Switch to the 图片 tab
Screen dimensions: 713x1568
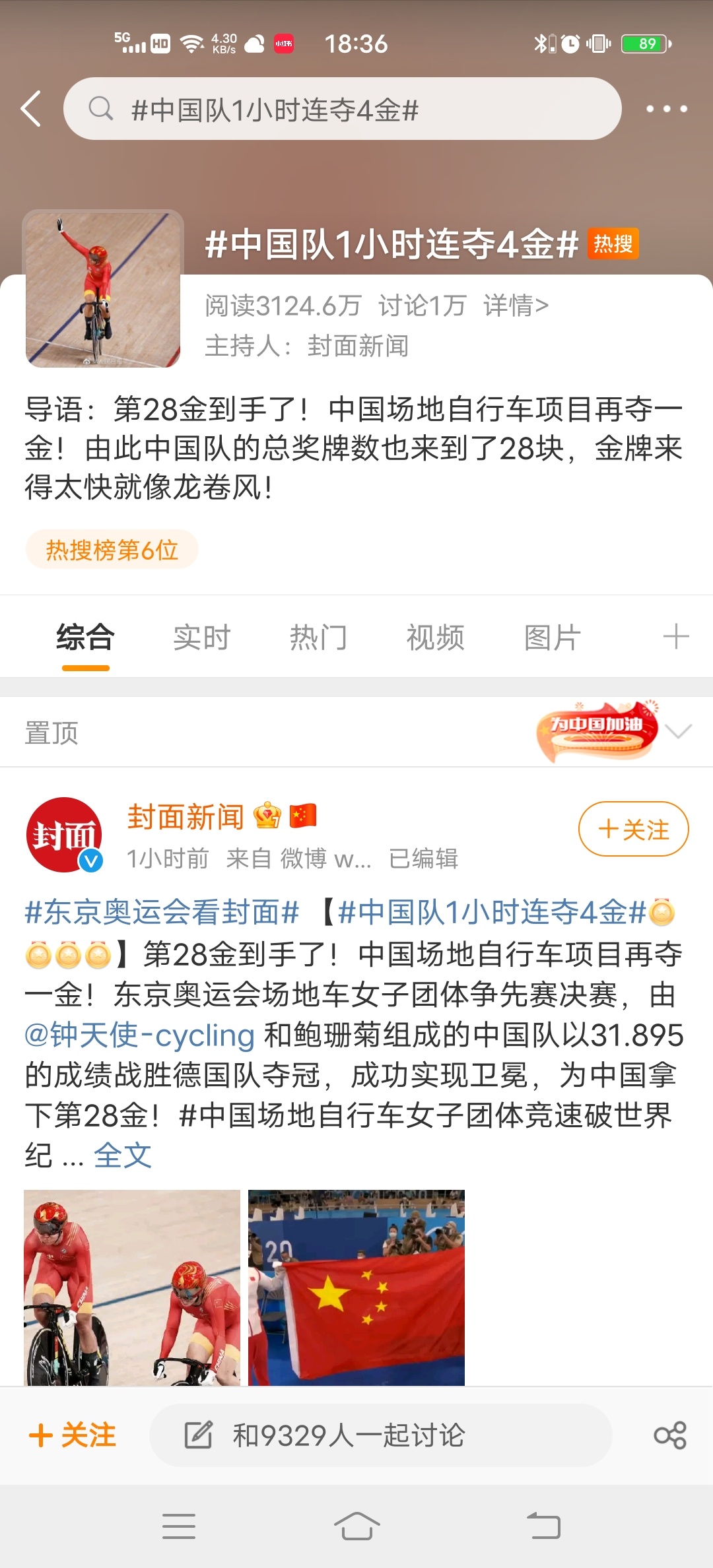[x=552, y=637]
